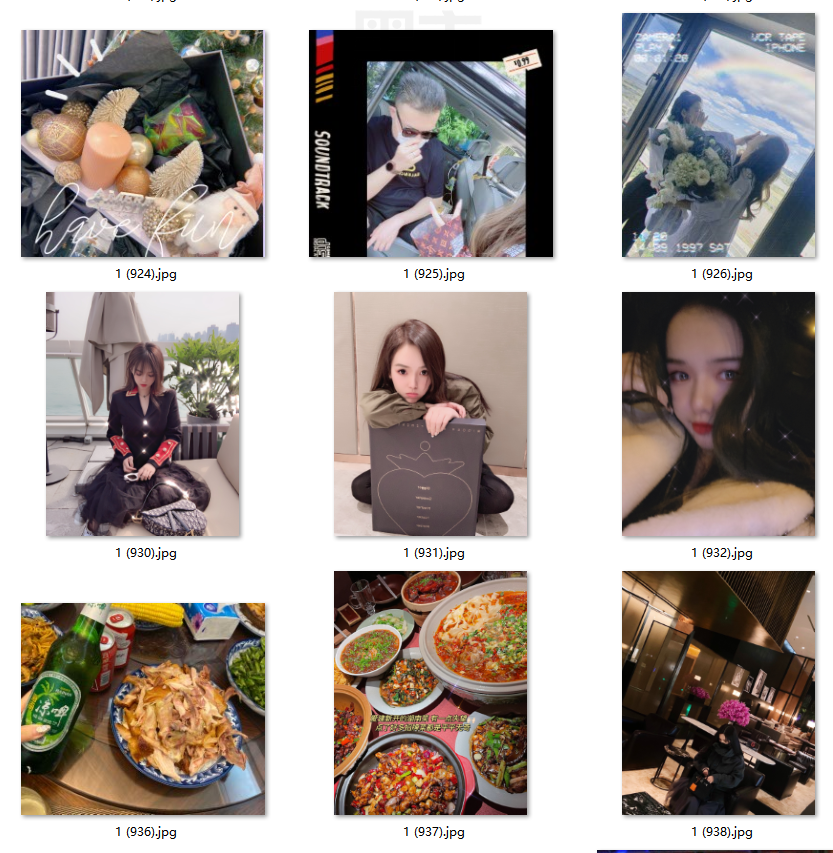Image resolution: width=833 pixels, height=853 pixels.
Task: Tap the 1 (932).jpg thumbnail
Action: click(718, 414)
